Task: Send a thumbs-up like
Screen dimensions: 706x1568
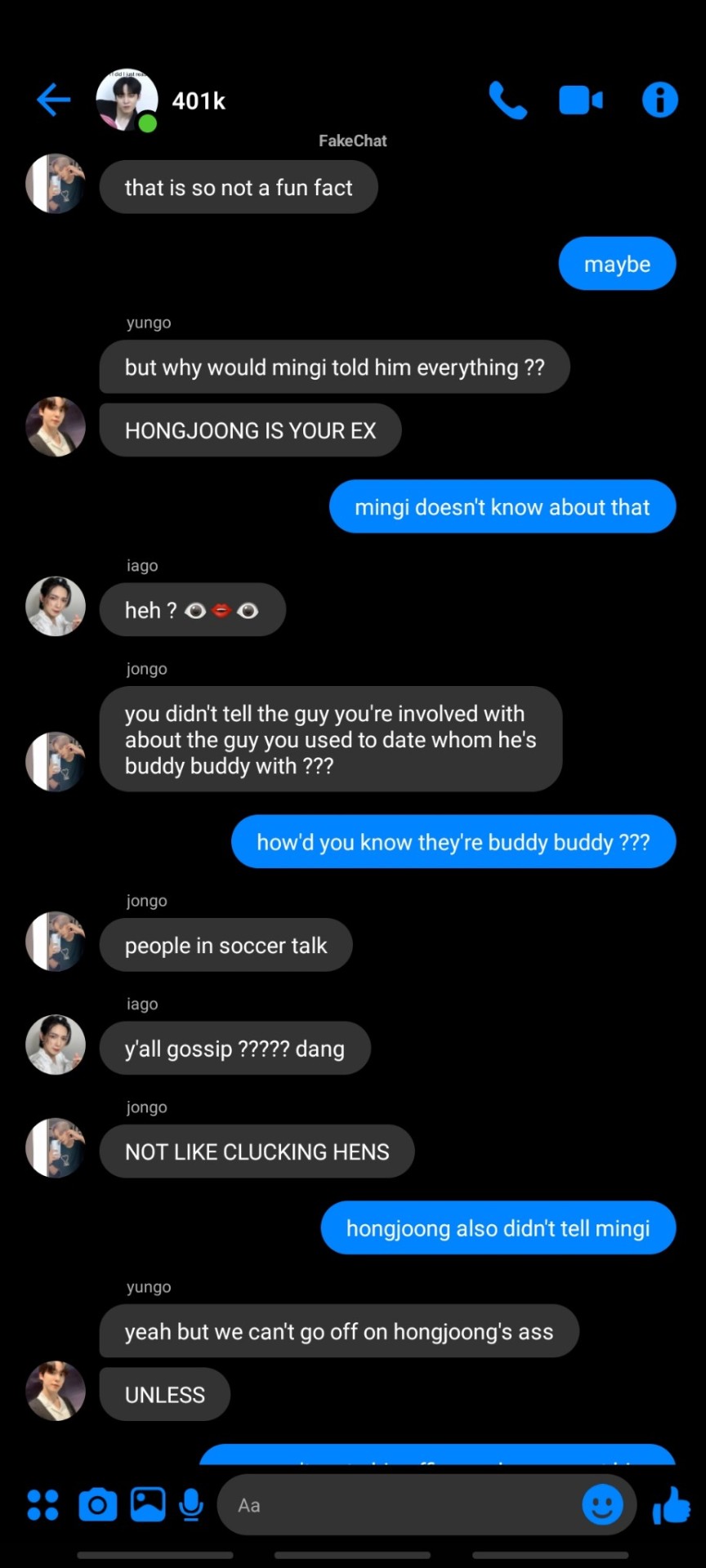Action: [x=672, y=1504]
